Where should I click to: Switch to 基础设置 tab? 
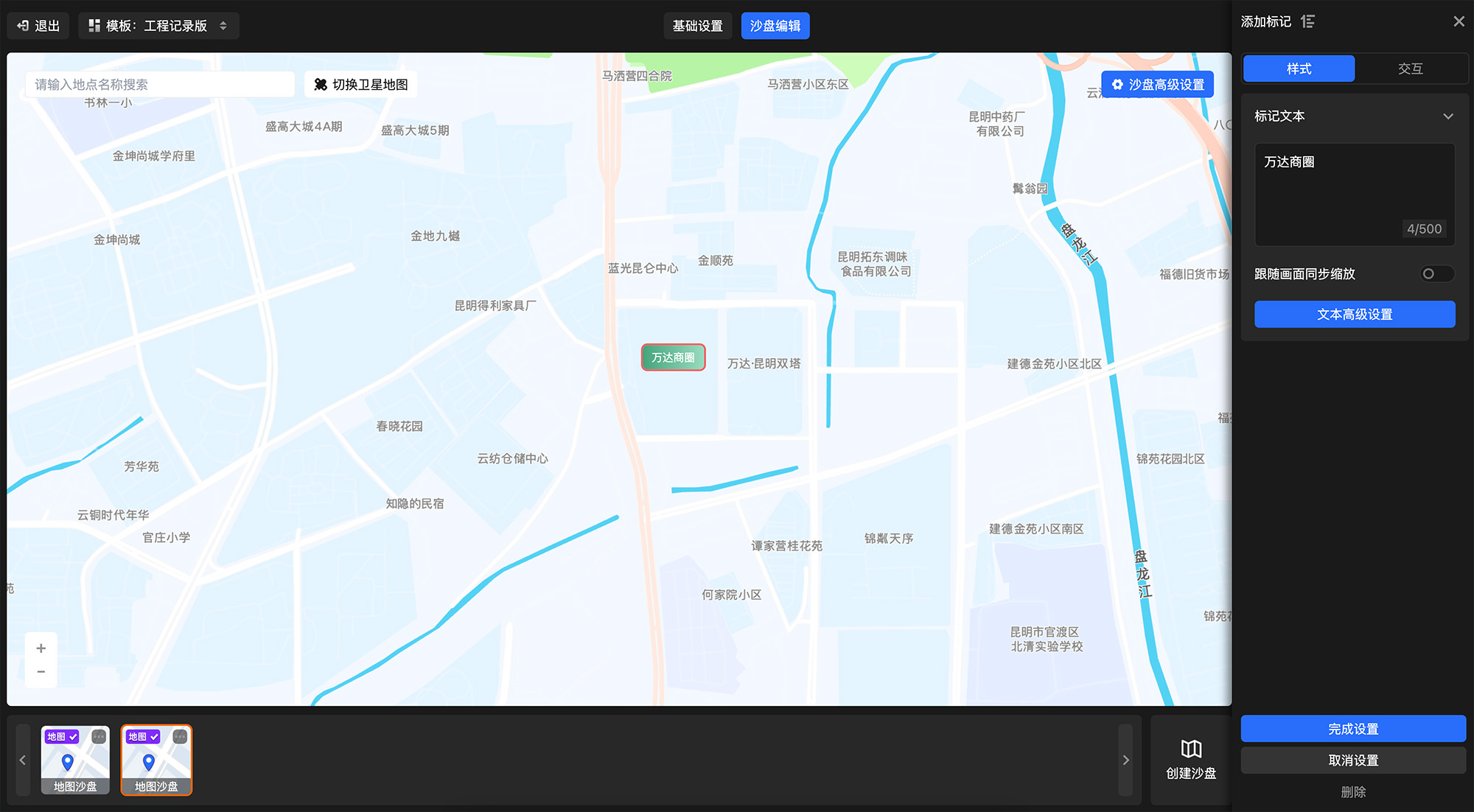coord(697,26)
